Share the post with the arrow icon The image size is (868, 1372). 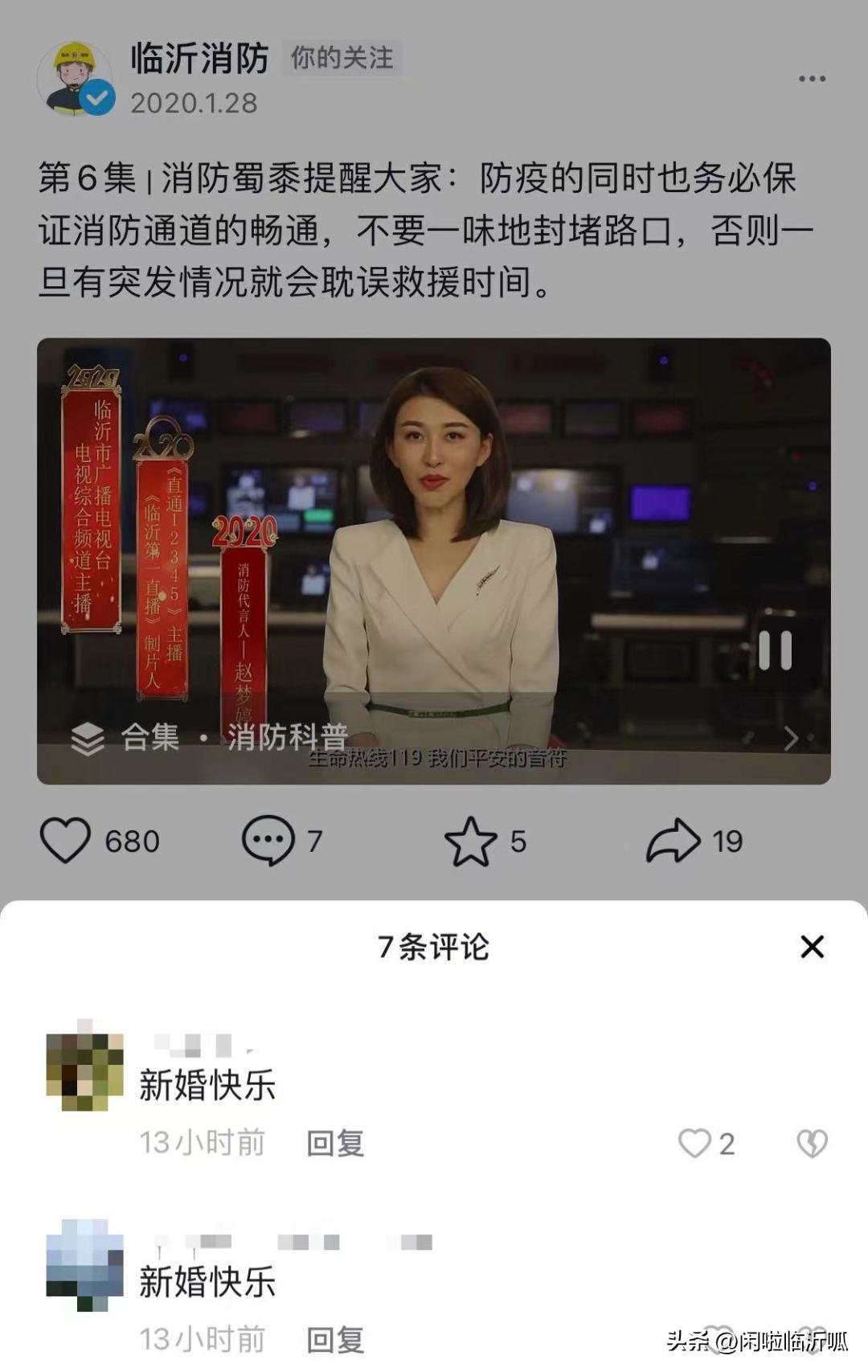point(674,841)
